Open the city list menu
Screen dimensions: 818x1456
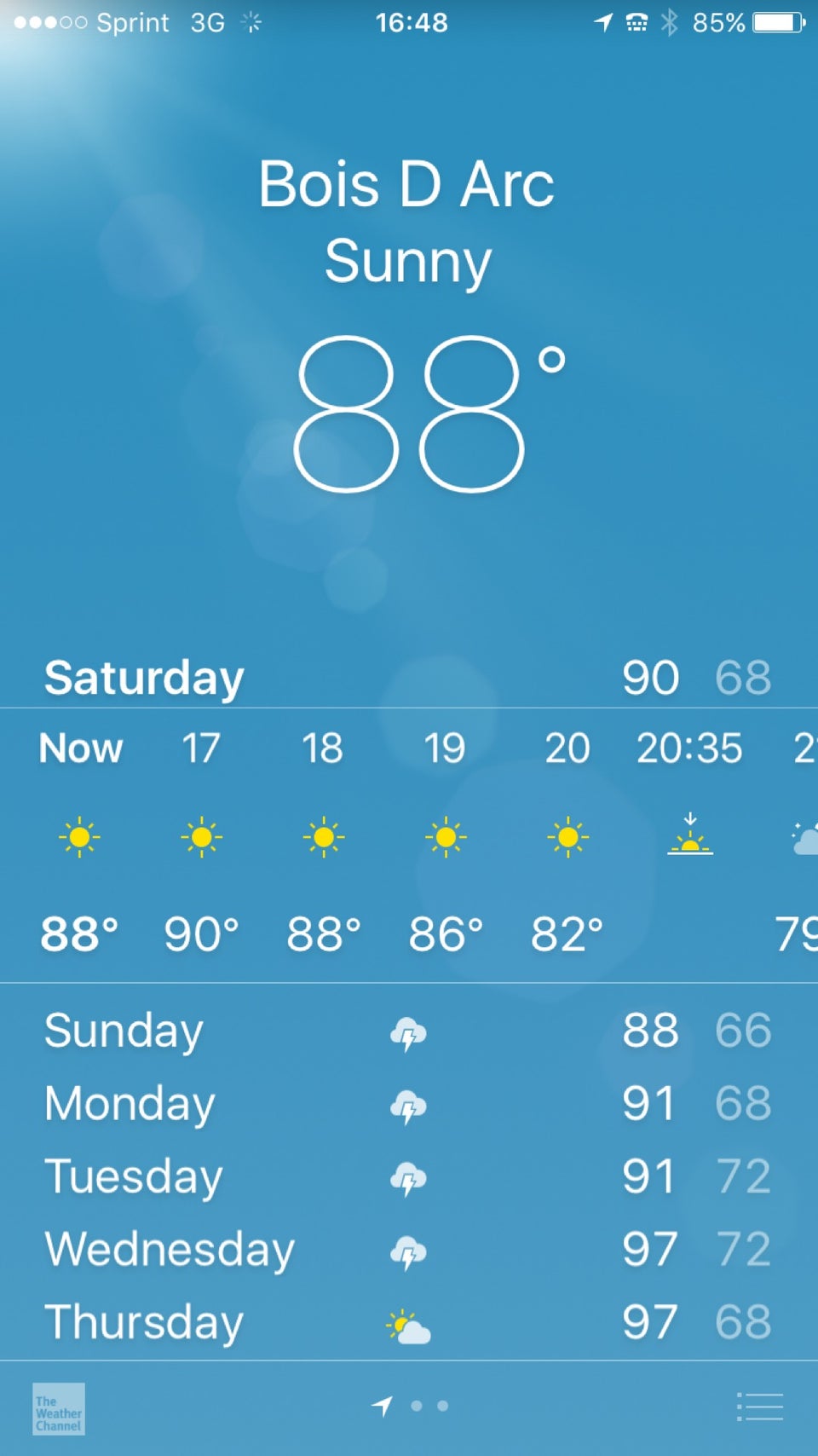(759, 1407)
